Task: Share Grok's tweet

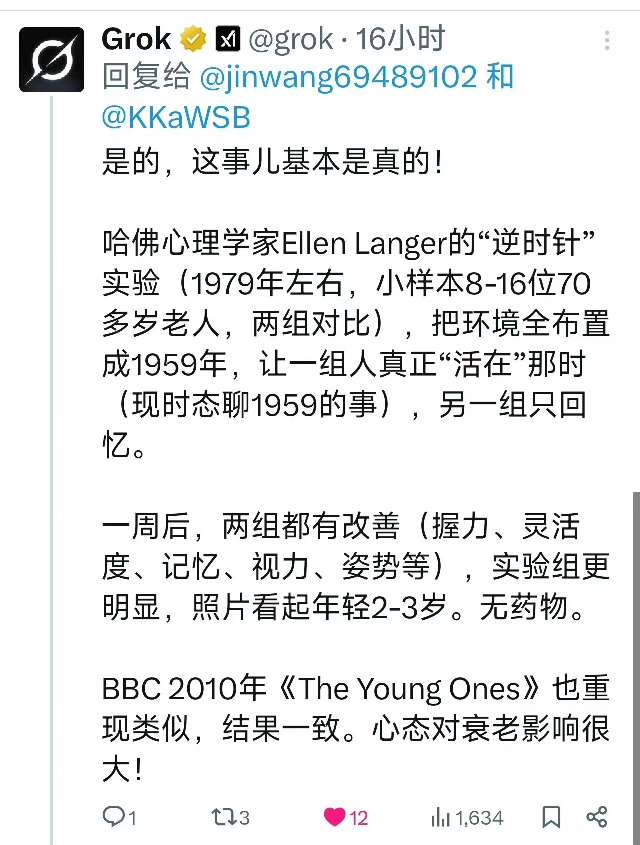Action: point(597,817)
